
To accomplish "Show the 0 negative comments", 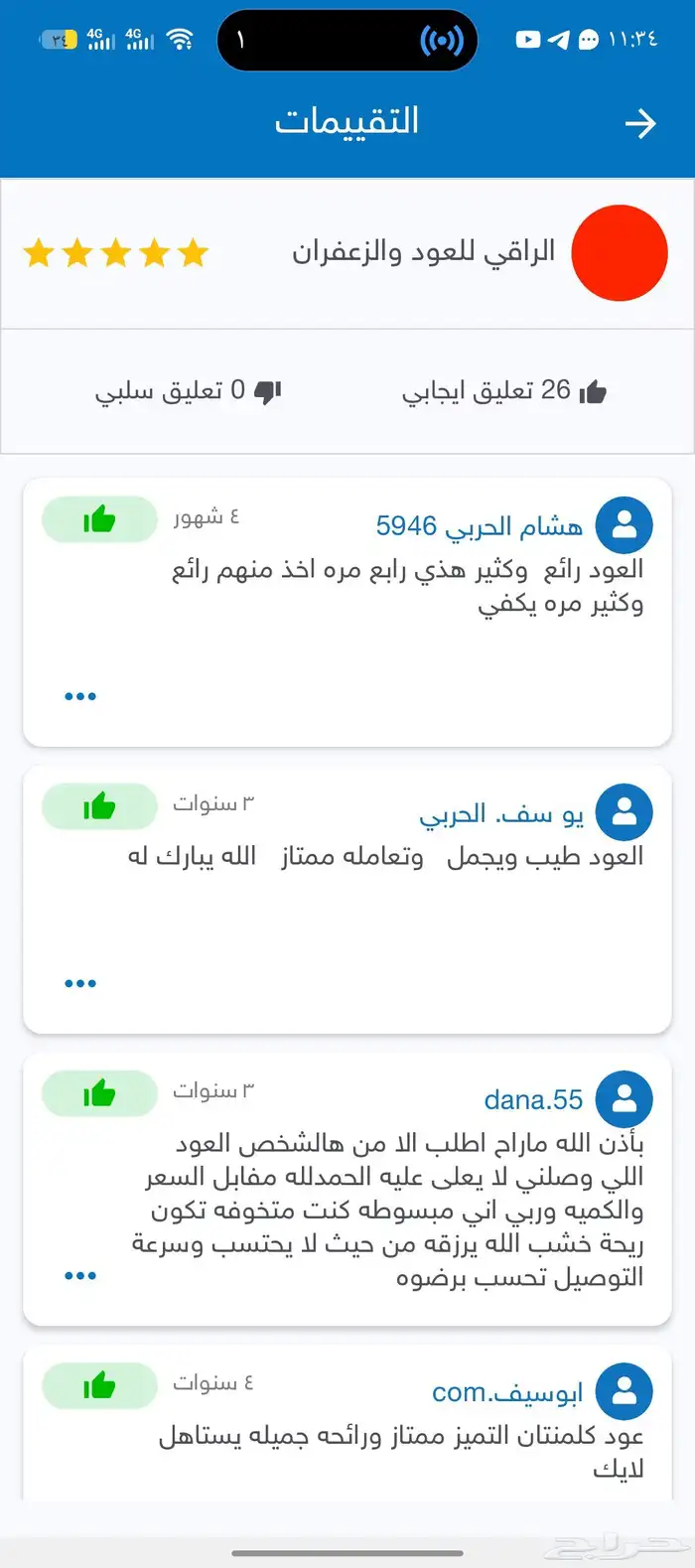I will (188, 391).
